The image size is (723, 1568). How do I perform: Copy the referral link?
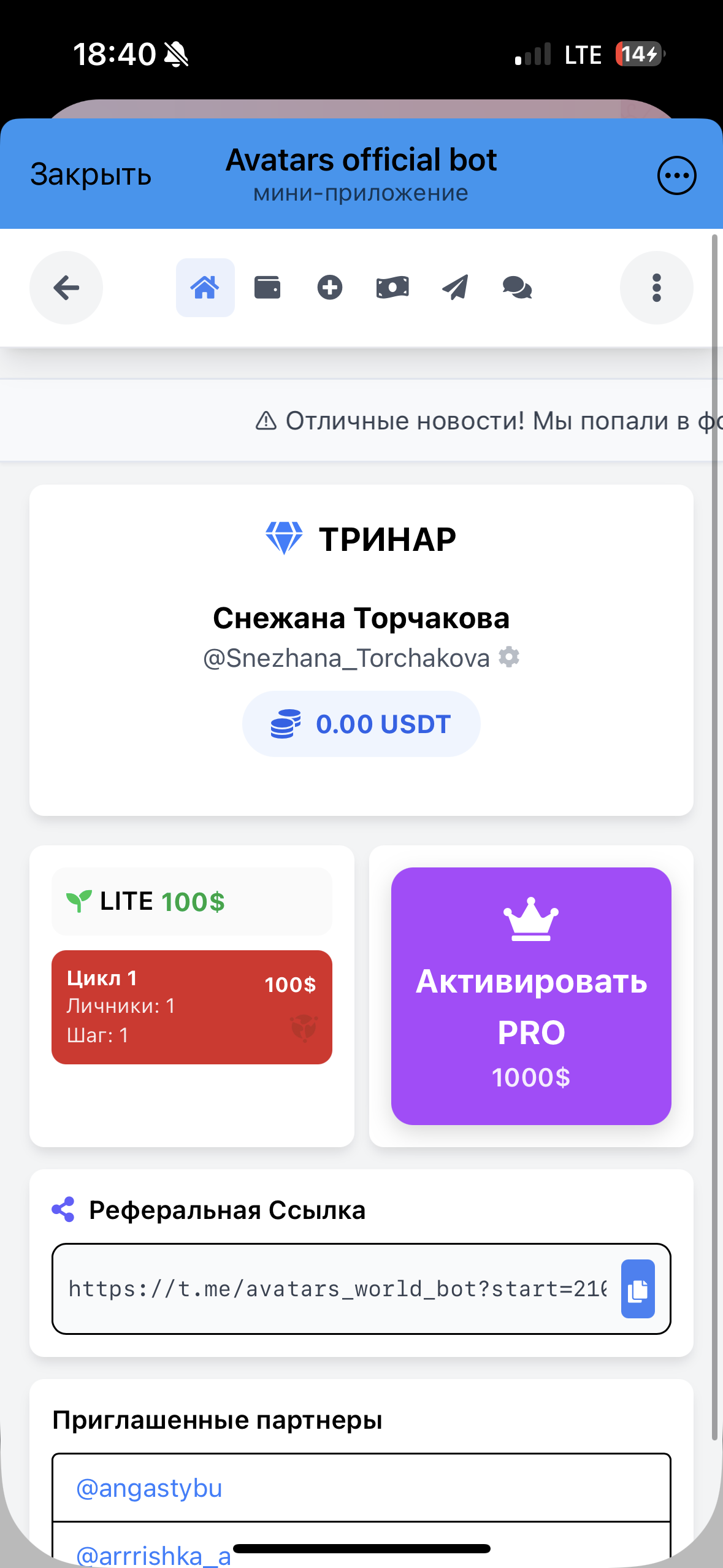[x=638, y=1289]
